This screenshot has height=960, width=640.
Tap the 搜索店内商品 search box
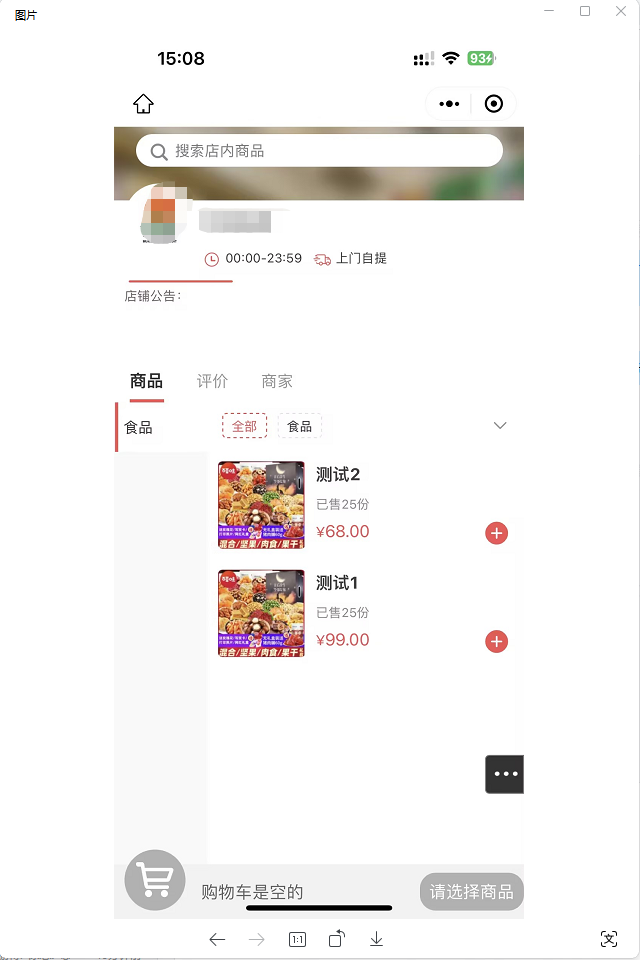tap(319, 151)
